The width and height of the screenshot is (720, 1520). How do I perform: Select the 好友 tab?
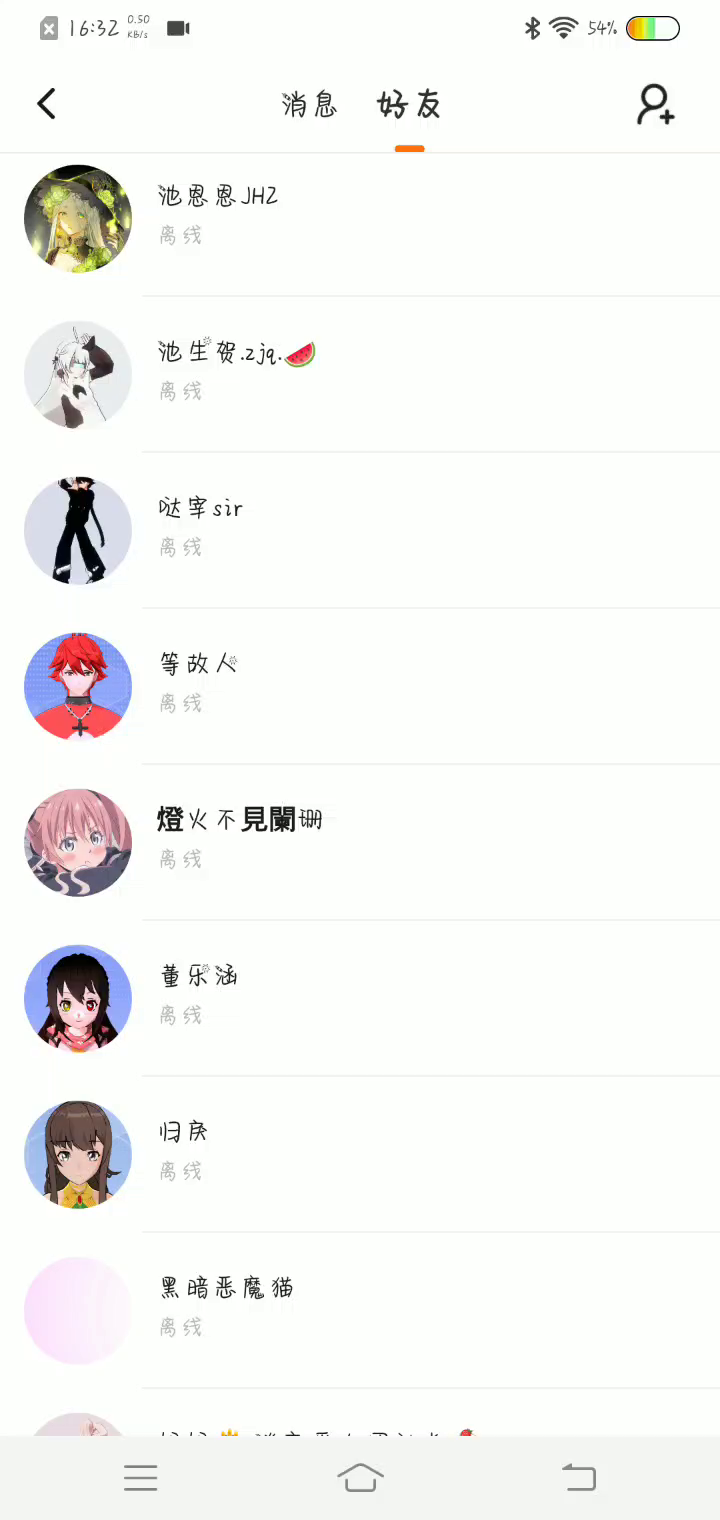point(409,104)
